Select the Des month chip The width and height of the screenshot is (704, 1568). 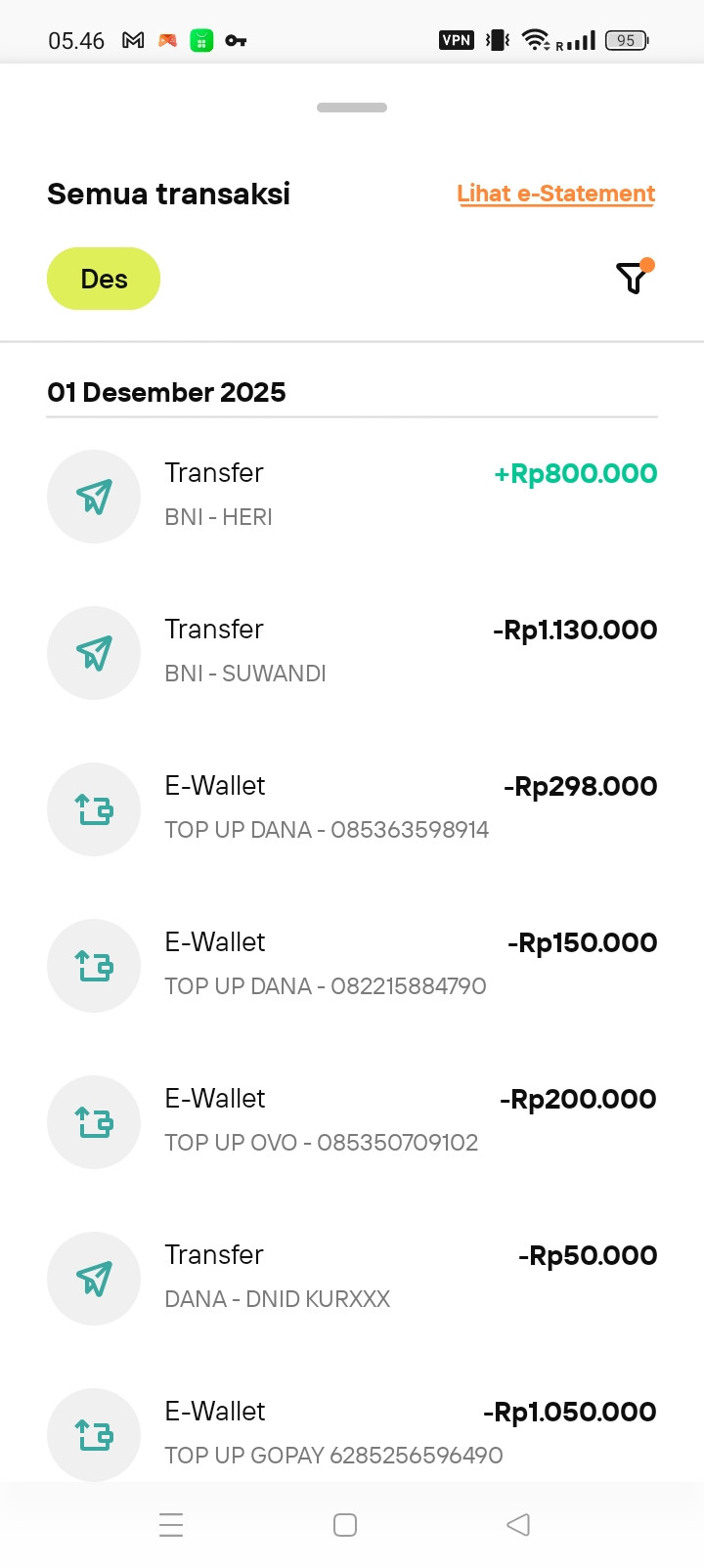click(x=104, y=279)
